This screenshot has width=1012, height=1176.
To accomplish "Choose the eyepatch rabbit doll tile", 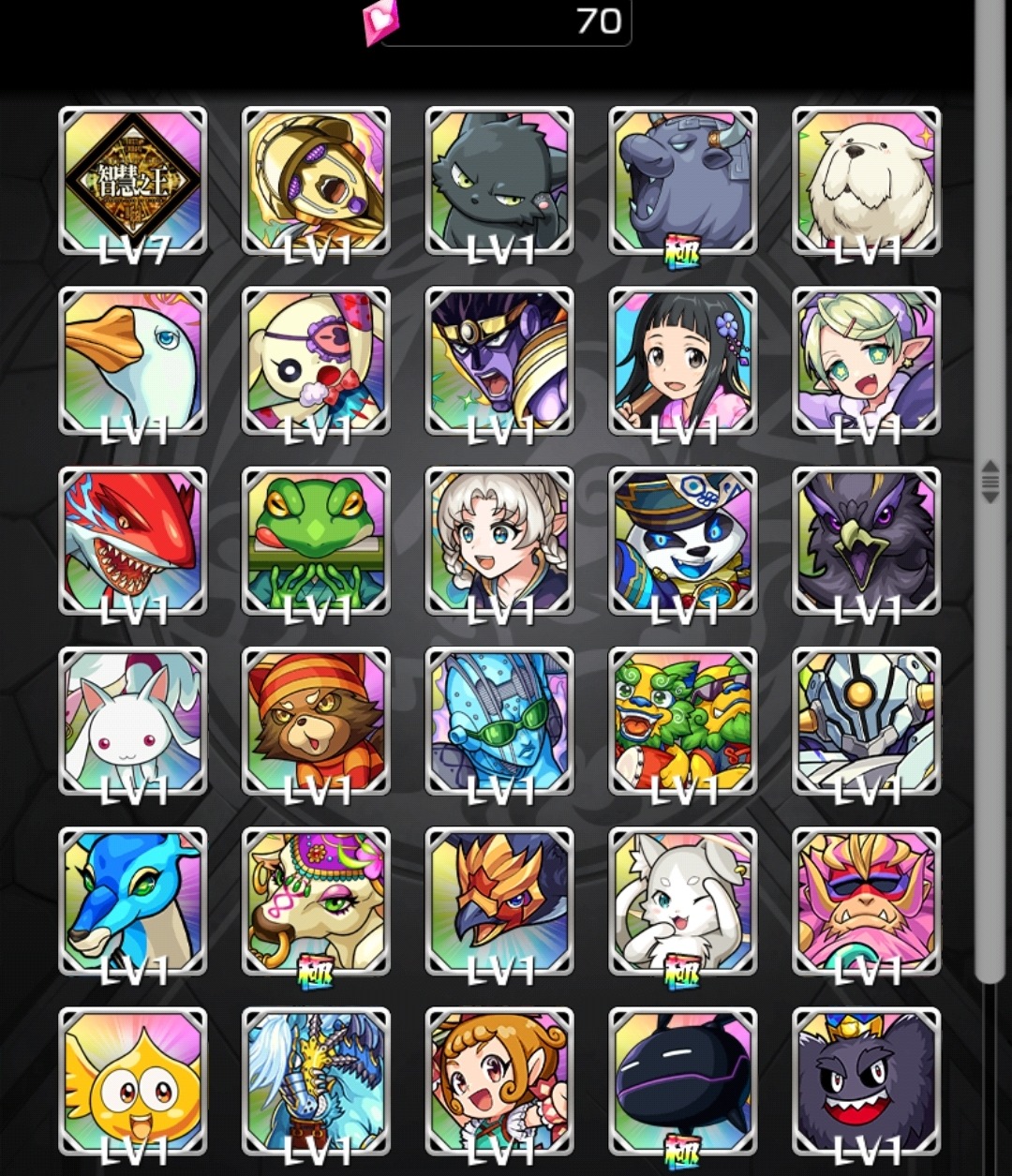I will click(316, 361).
